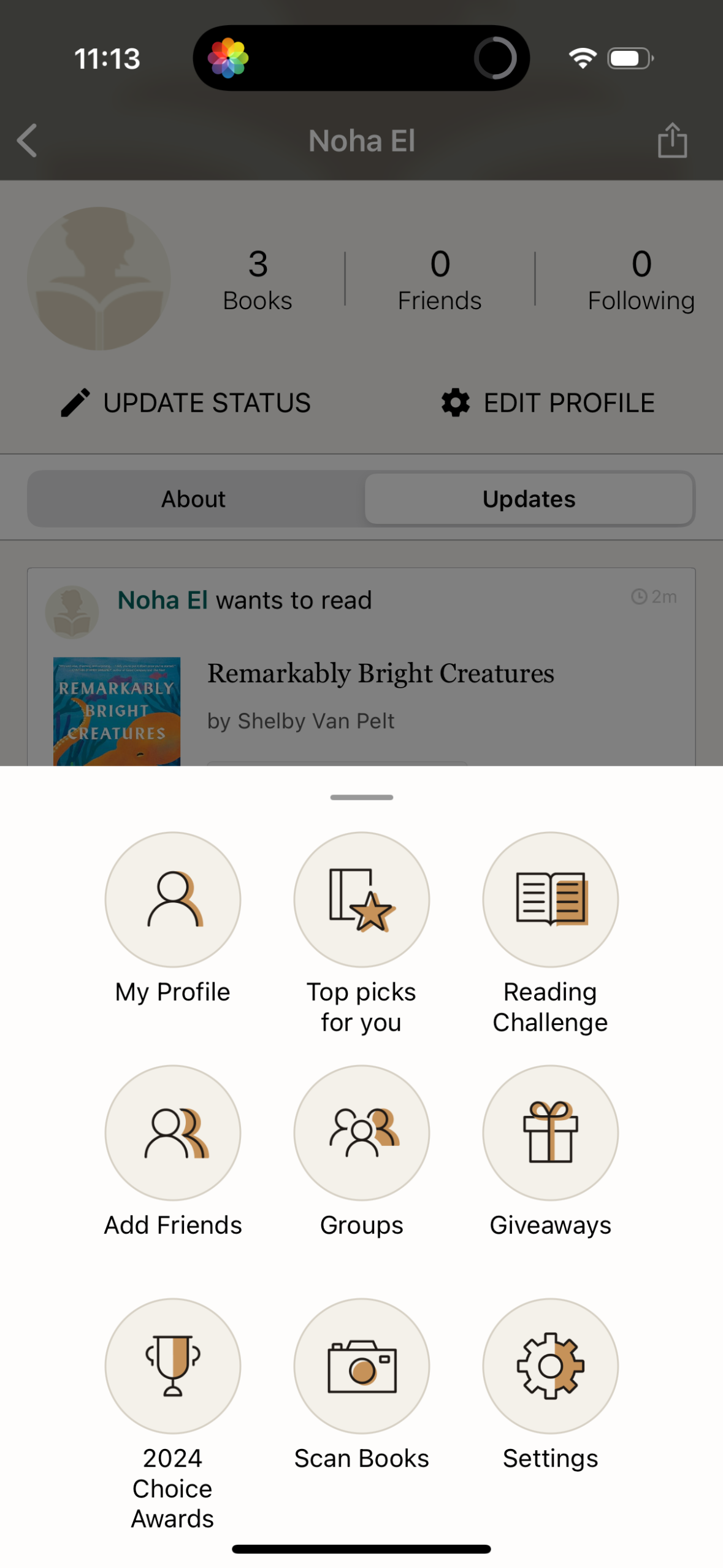Navigate back with the top-left chevron

coord(27,140)
